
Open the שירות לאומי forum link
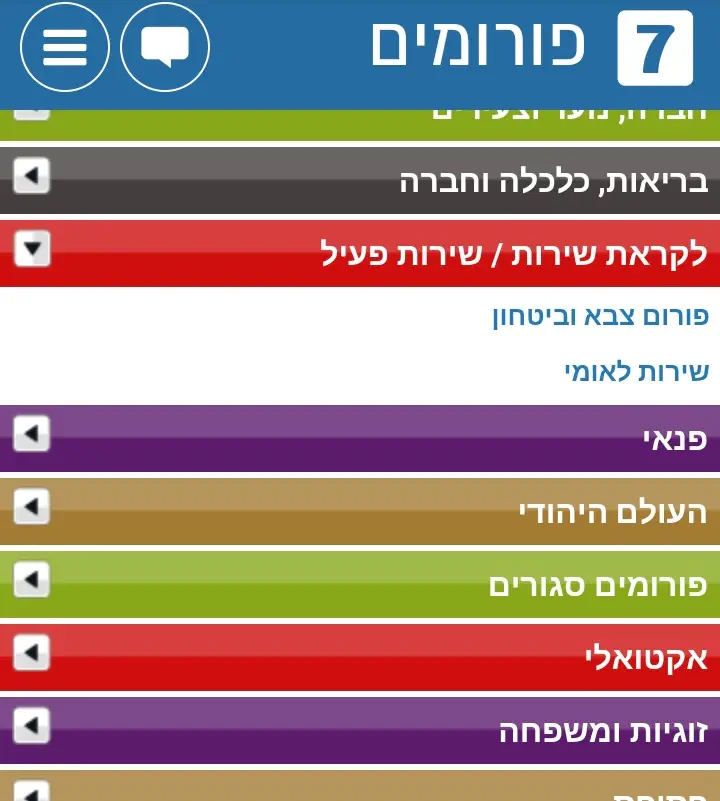click(636, 372)
